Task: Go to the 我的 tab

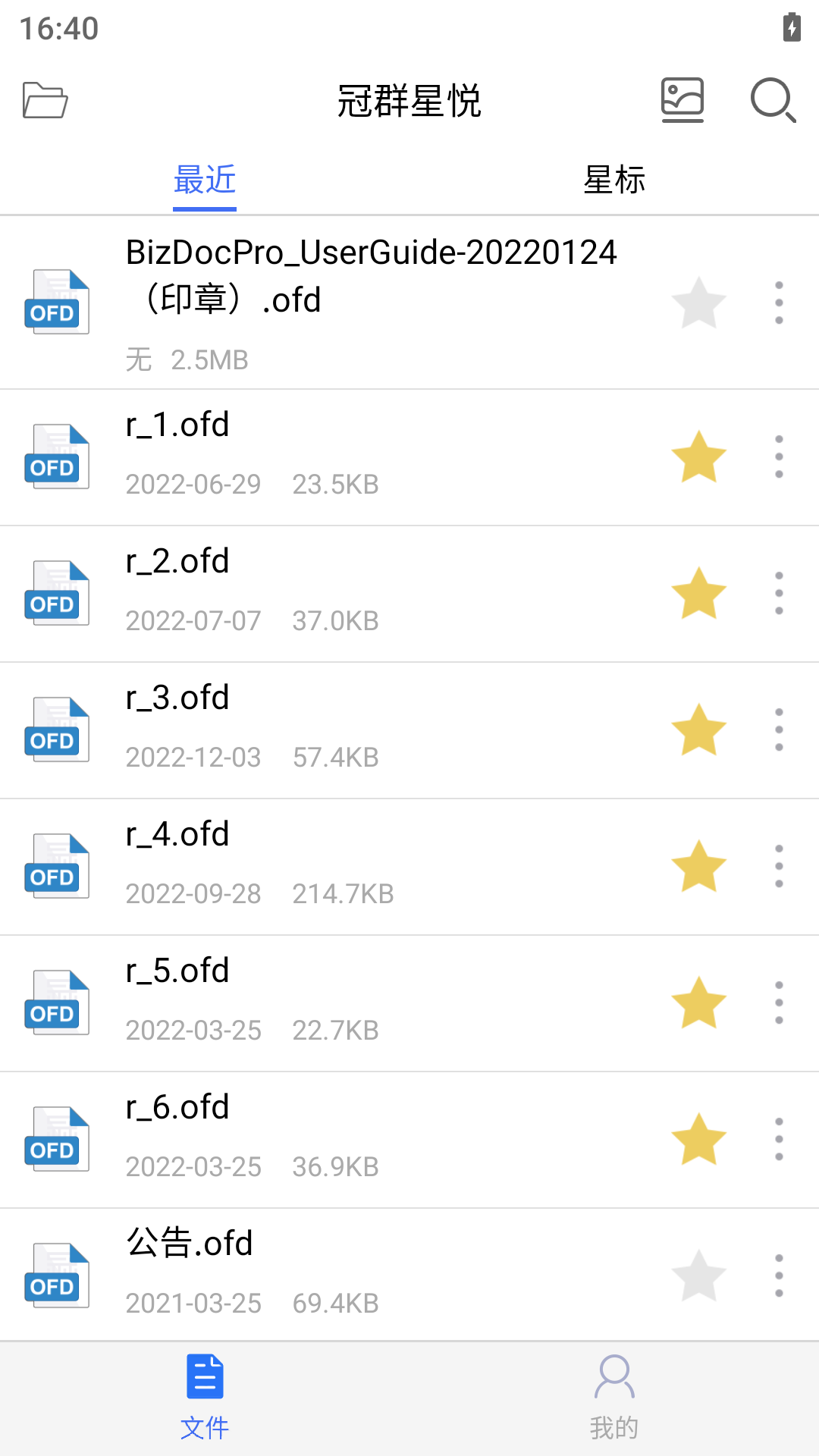Action: pyautogui.click(x=614, y=1397)
